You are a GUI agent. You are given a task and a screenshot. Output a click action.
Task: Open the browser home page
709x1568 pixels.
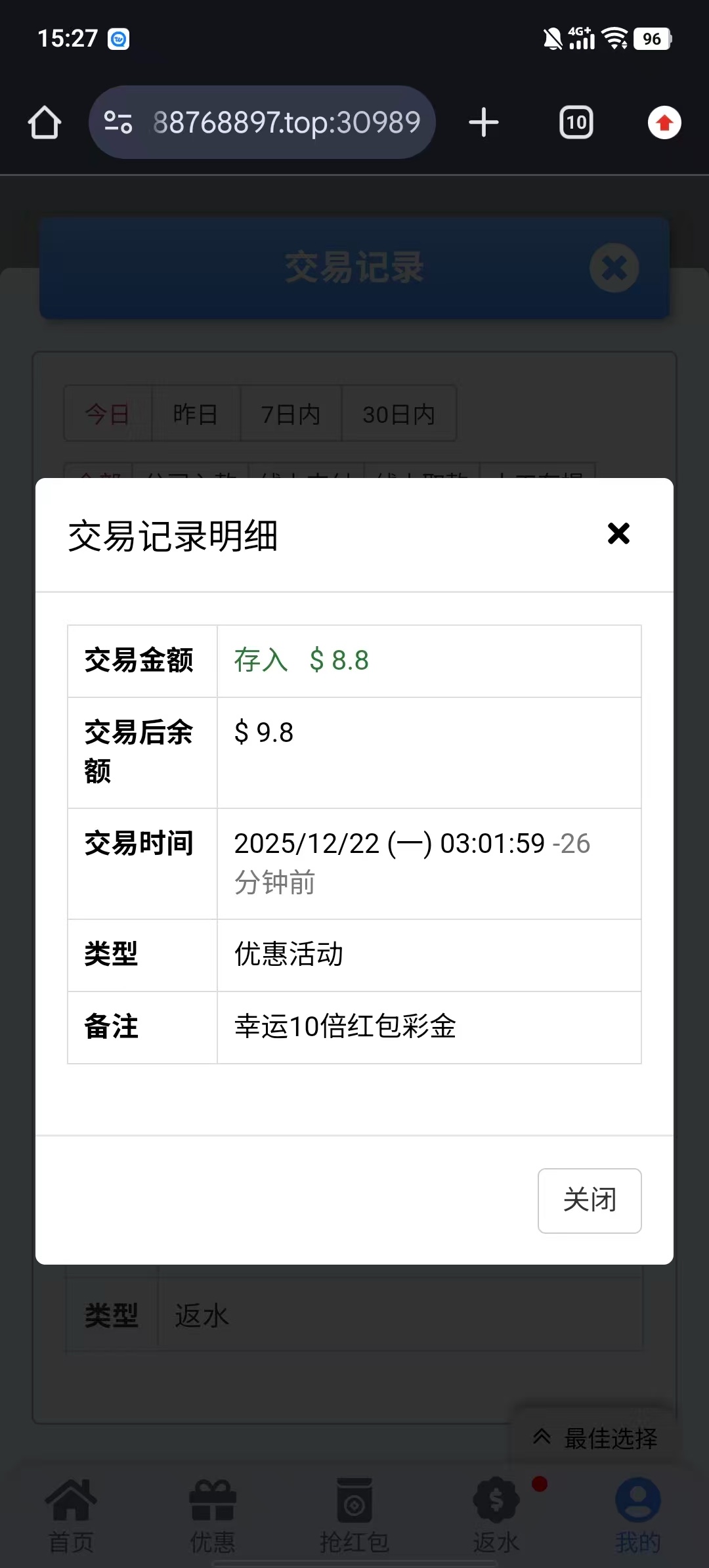tap(45, 123)
